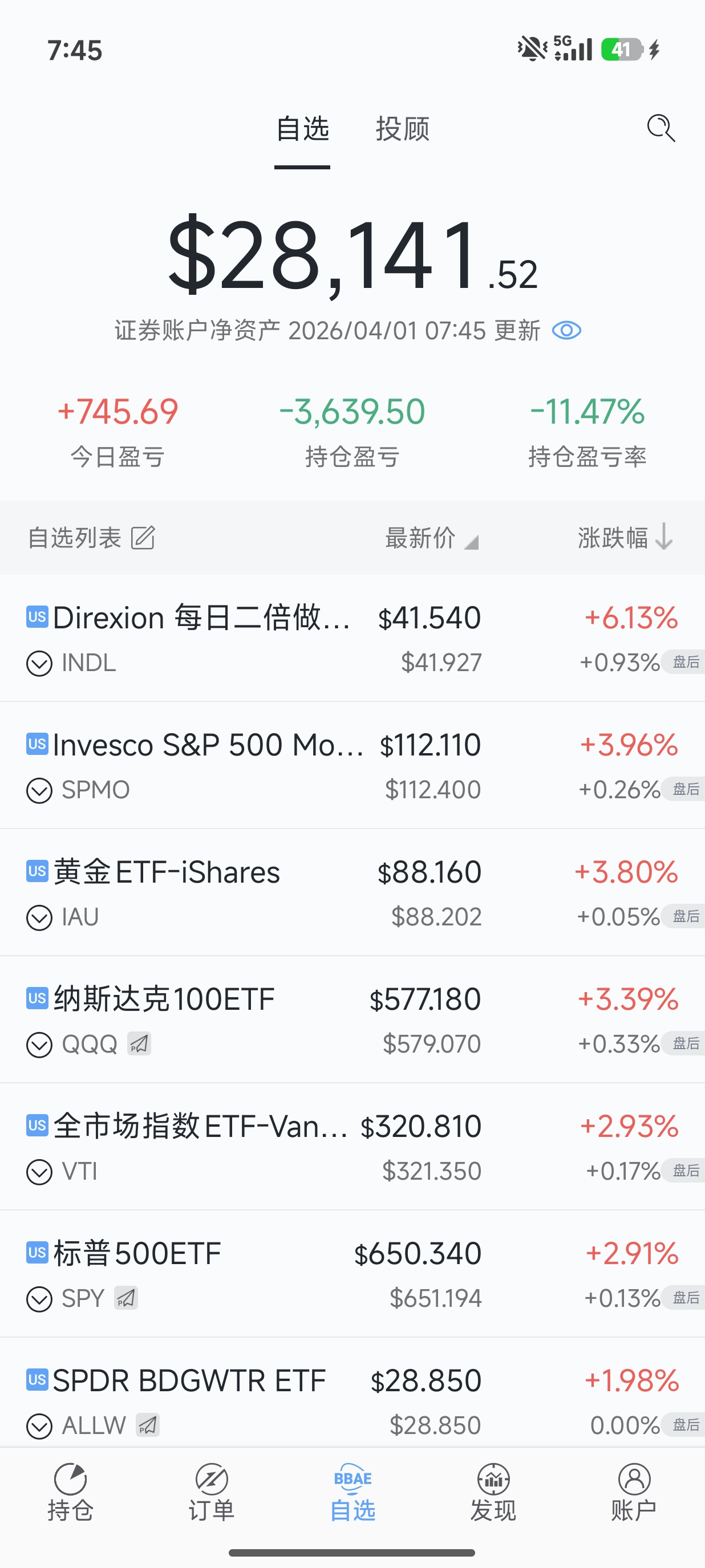This screenshot has width=705, height=1568.
Task: Select the 自选 top tab
Action: (302, 129)
